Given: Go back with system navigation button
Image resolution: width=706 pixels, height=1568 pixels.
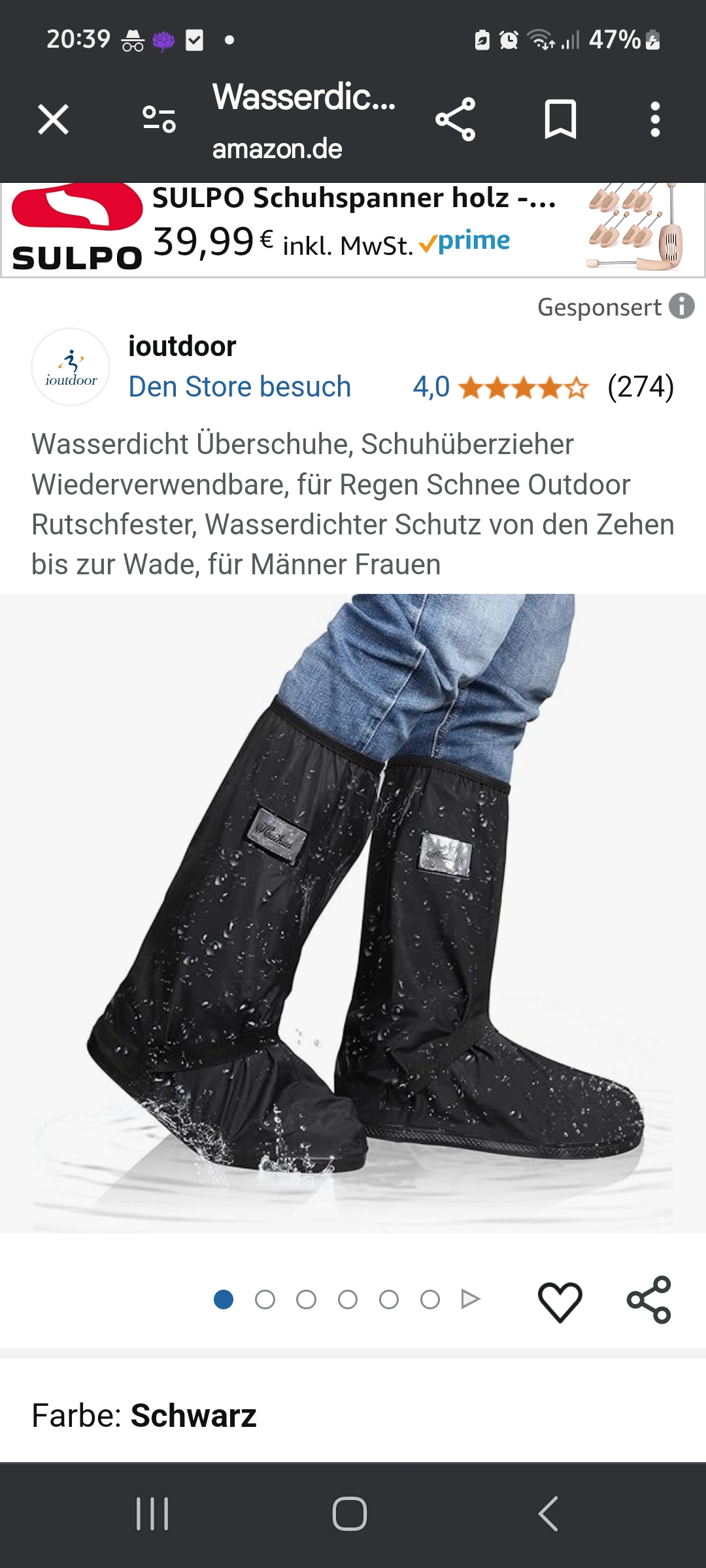Looking at the screenshot, I should coord(548,1514).
